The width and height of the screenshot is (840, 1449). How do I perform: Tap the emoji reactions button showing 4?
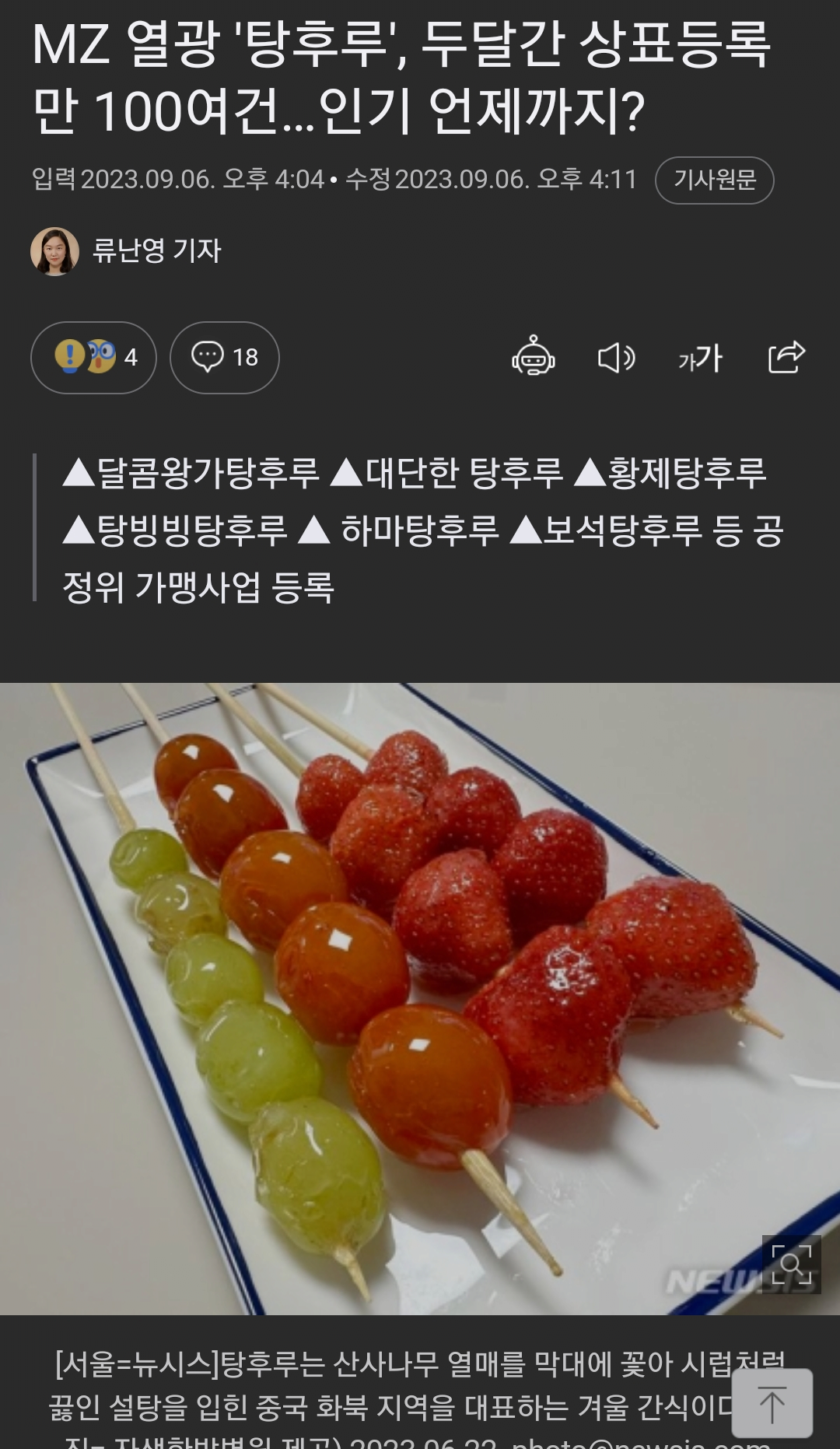pos(94,357)
